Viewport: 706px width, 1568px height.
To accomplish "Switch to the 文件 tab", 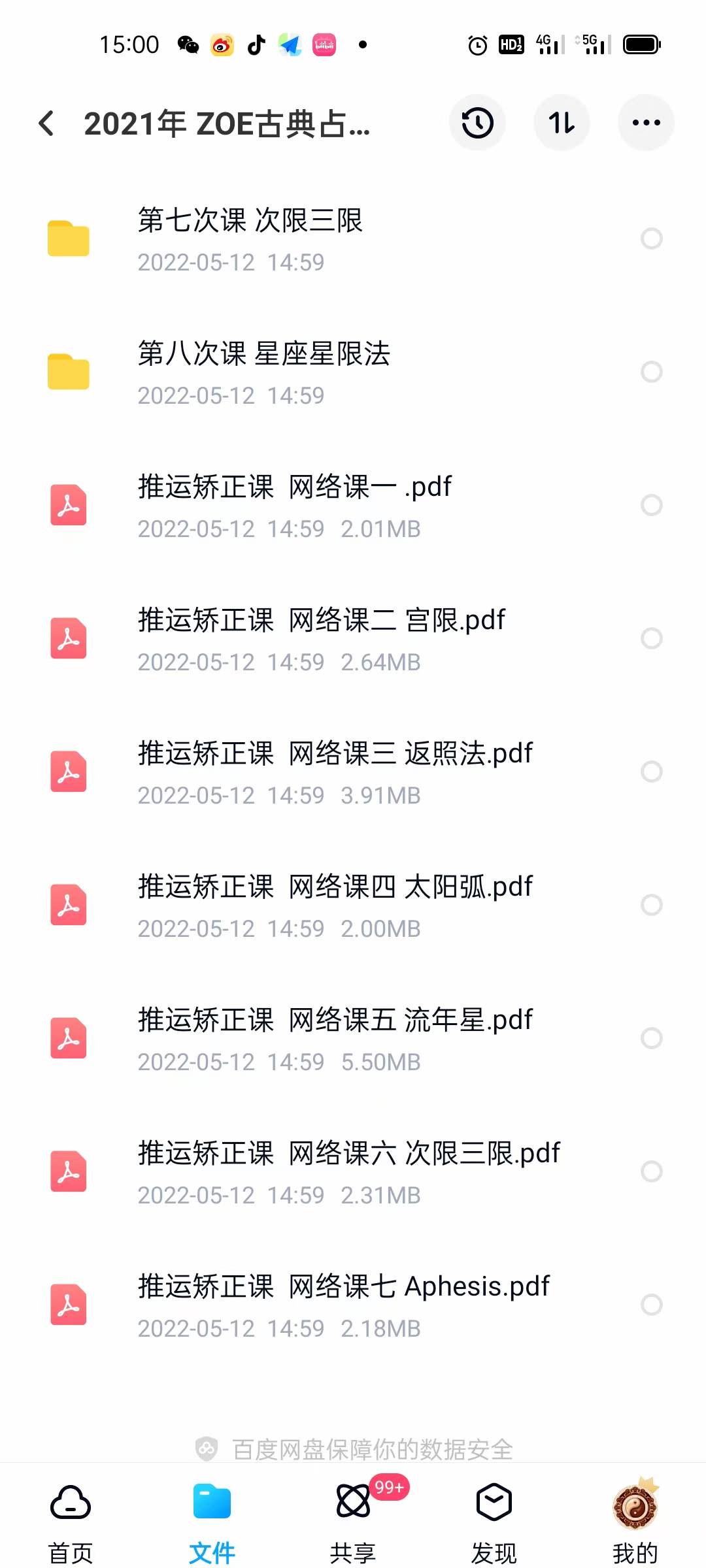I will click(x=211, y=1516).
